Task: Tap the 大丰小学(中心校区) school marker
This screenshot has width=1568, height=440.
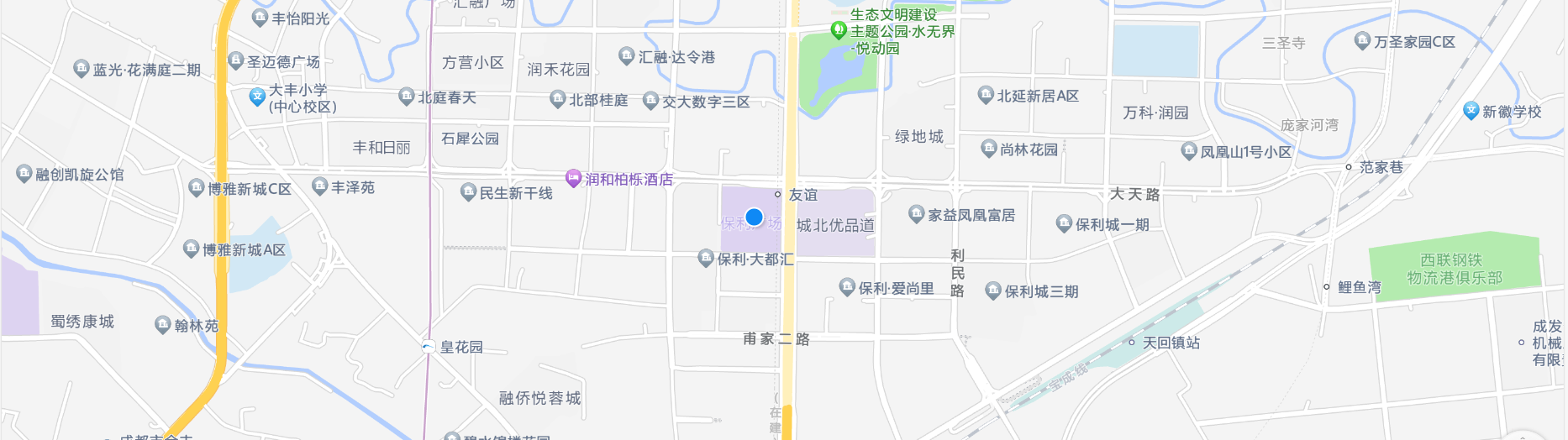Action: click(x=258, y=97)
